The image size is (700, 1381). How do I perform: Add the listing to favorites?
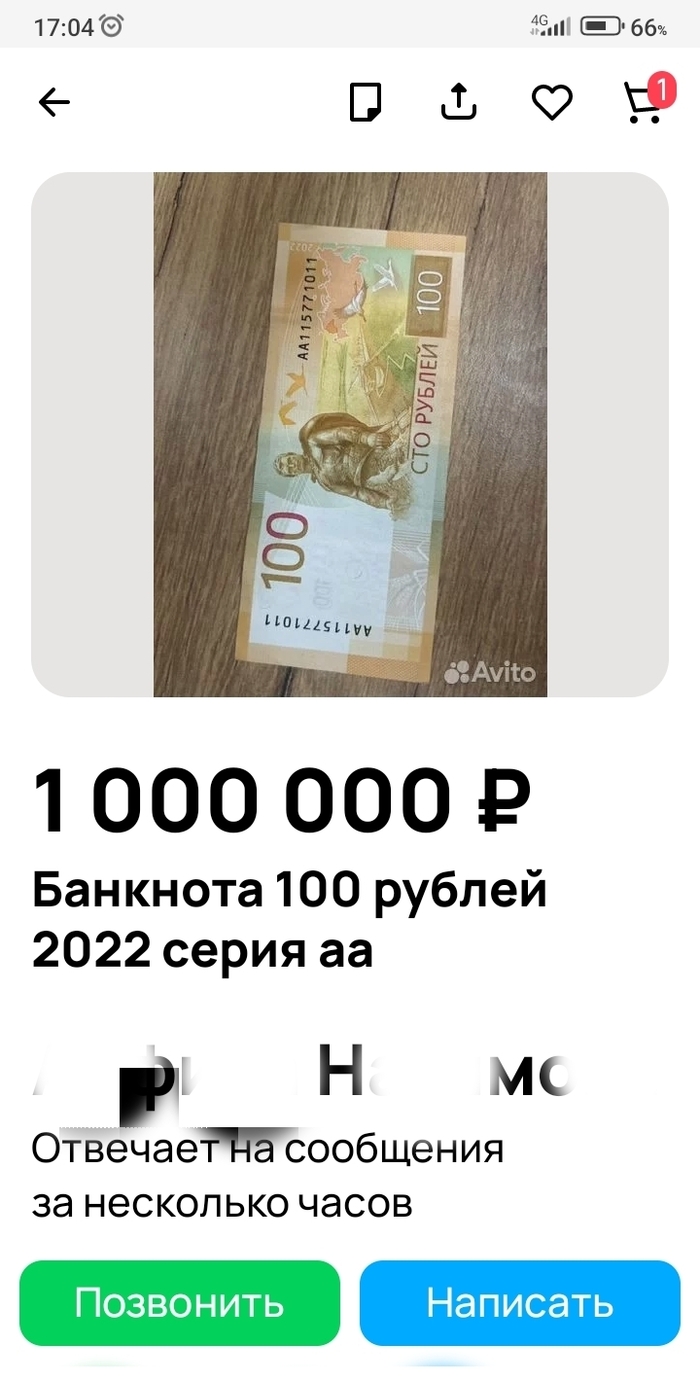pos(551,102)
